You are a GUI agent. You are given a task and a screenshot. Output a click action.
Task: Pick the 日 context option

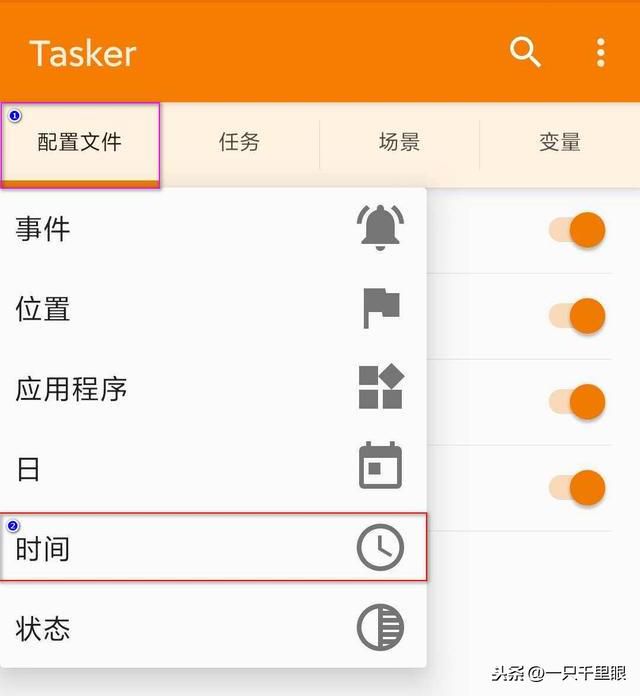tap(213, 468)
